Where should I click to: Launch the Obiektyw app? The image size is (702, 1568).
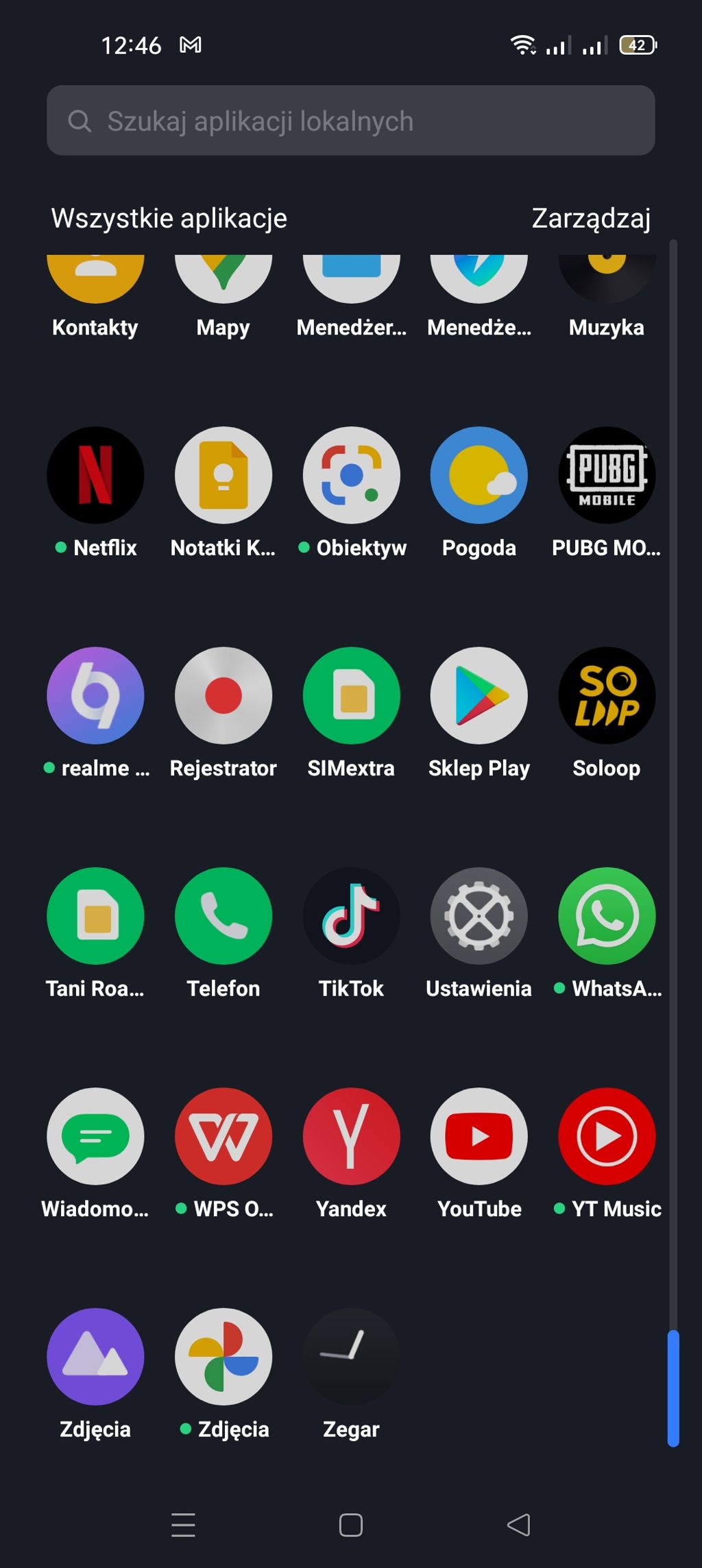tap(351, 475)
